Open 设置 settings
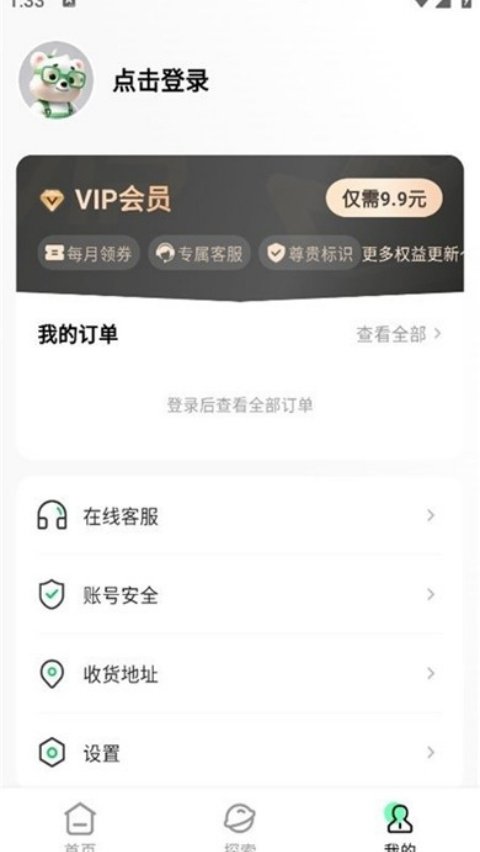The height and width of the screenshot is (852, 480). pos(240,753)
